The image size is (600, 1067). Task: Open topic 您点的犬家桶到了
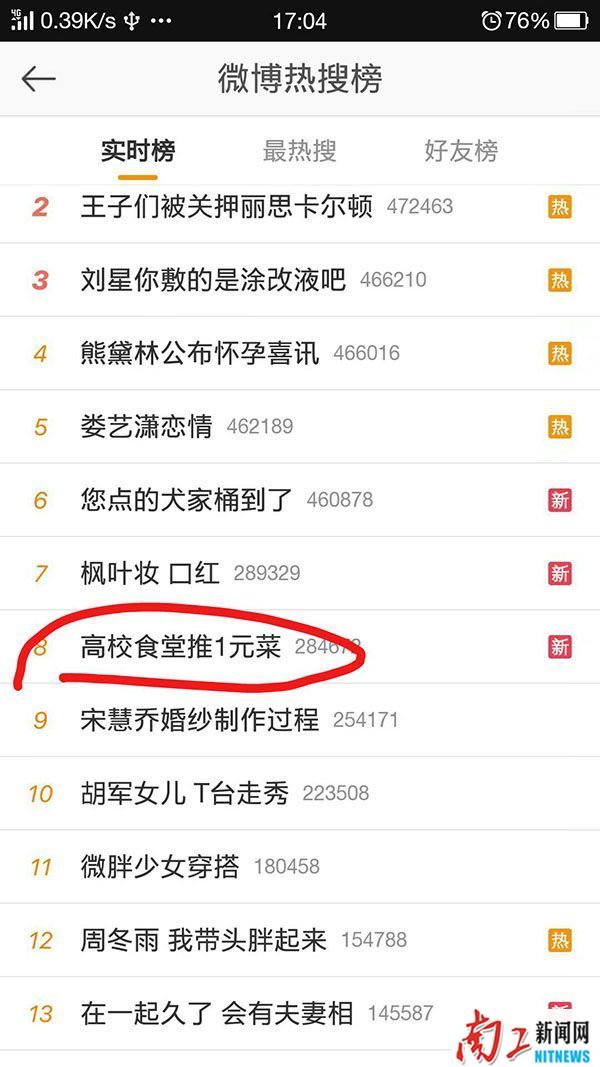click(x=187, y=500)
